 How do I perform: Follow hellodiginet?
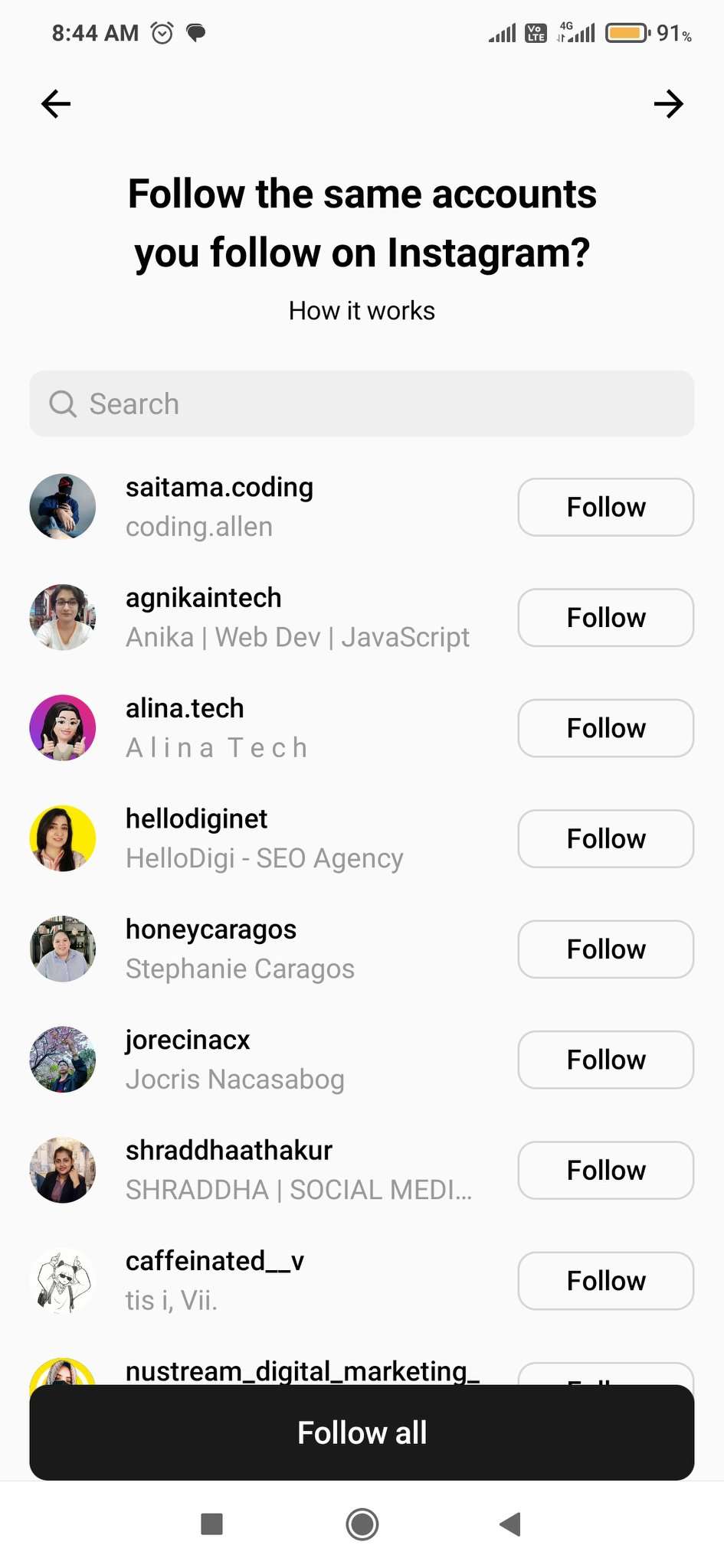click(606, 838)
